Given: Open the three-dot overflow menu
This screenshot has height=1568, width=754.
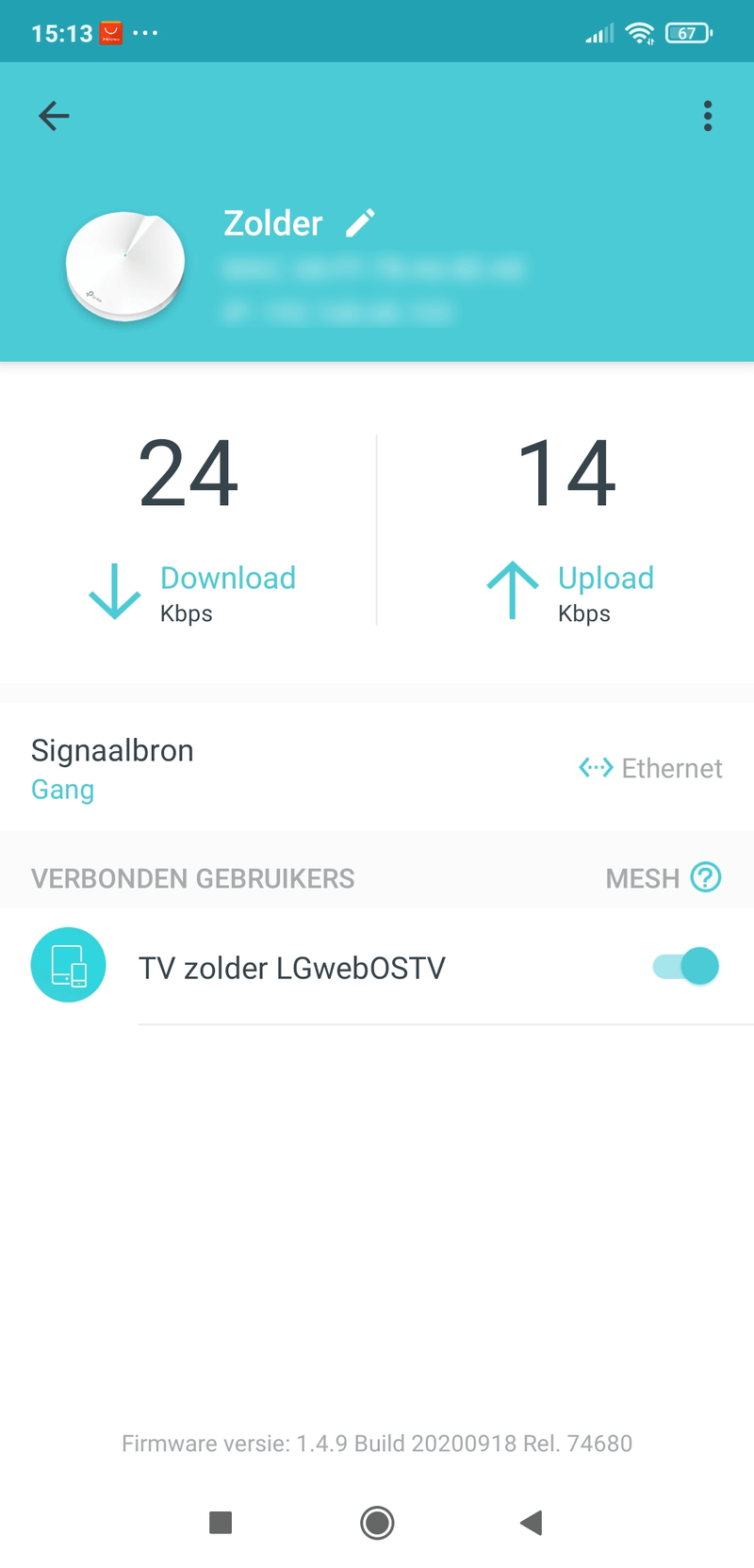Looking at the screenshot, I should (707, 116).
